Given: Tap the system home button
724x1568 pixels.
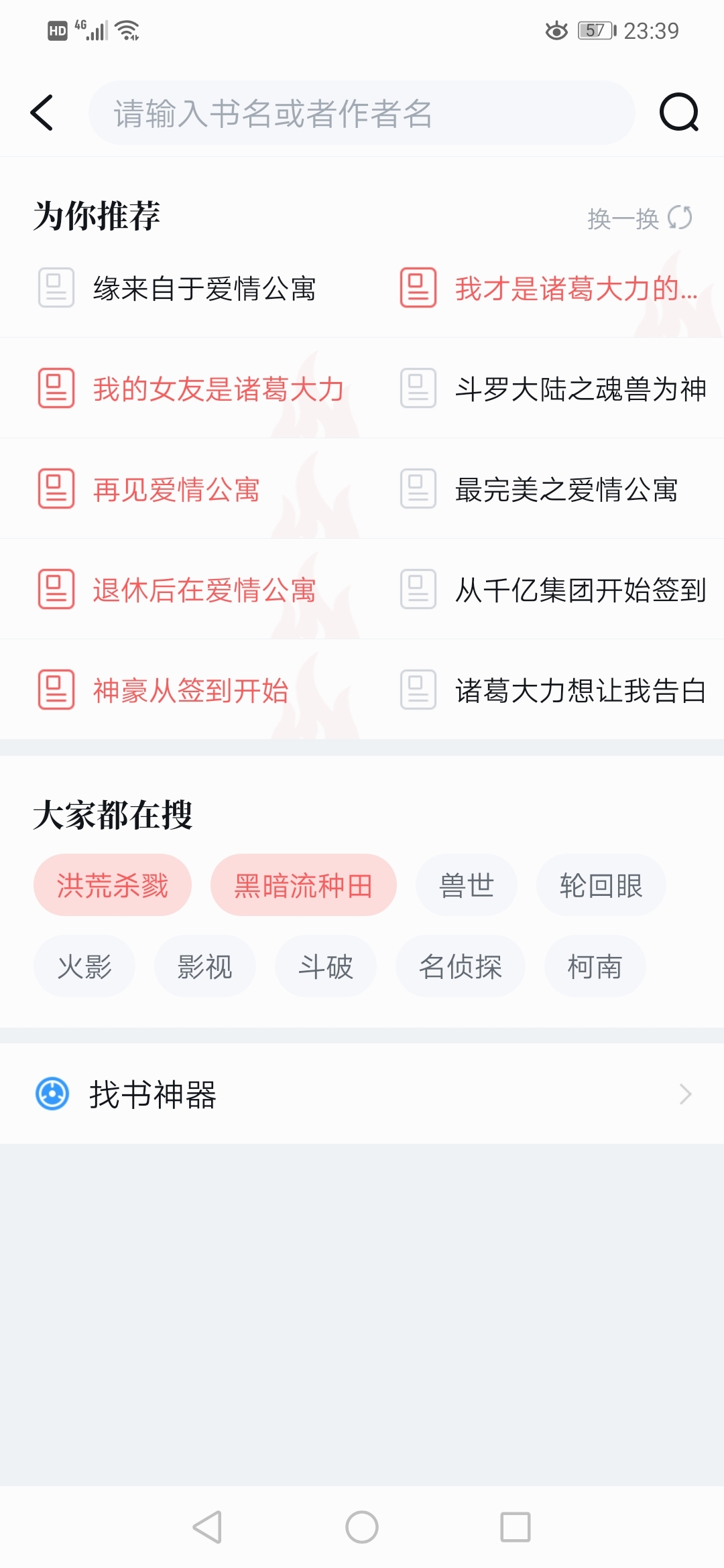Looking at the screenshot, I should click(362, 1527).
